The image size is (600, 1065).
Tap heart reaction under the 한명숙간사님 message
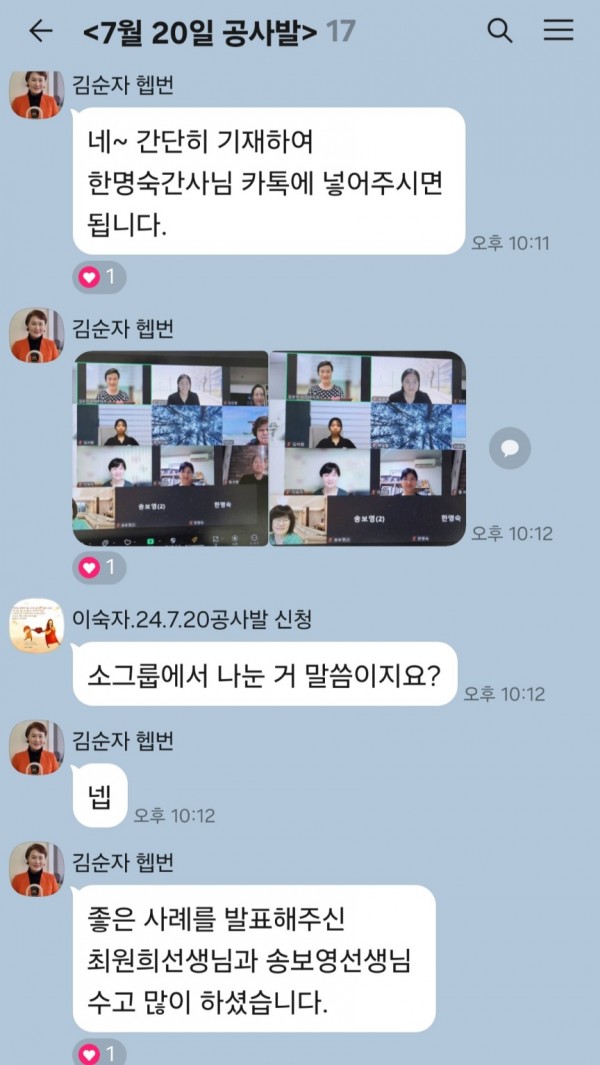pos(99,277)
